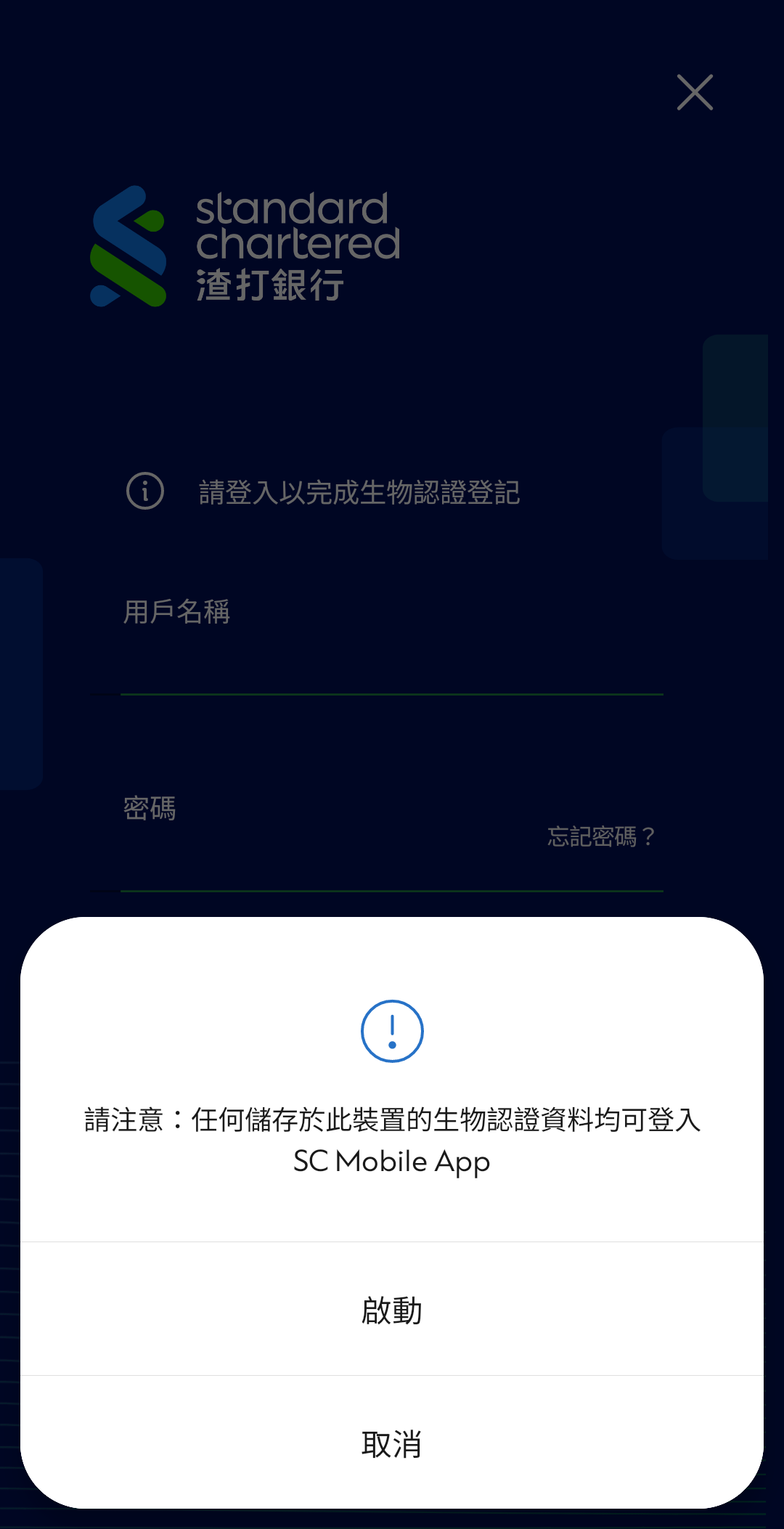Click the SC Mobile App text in the dialog

click(x=392, y=1162)
